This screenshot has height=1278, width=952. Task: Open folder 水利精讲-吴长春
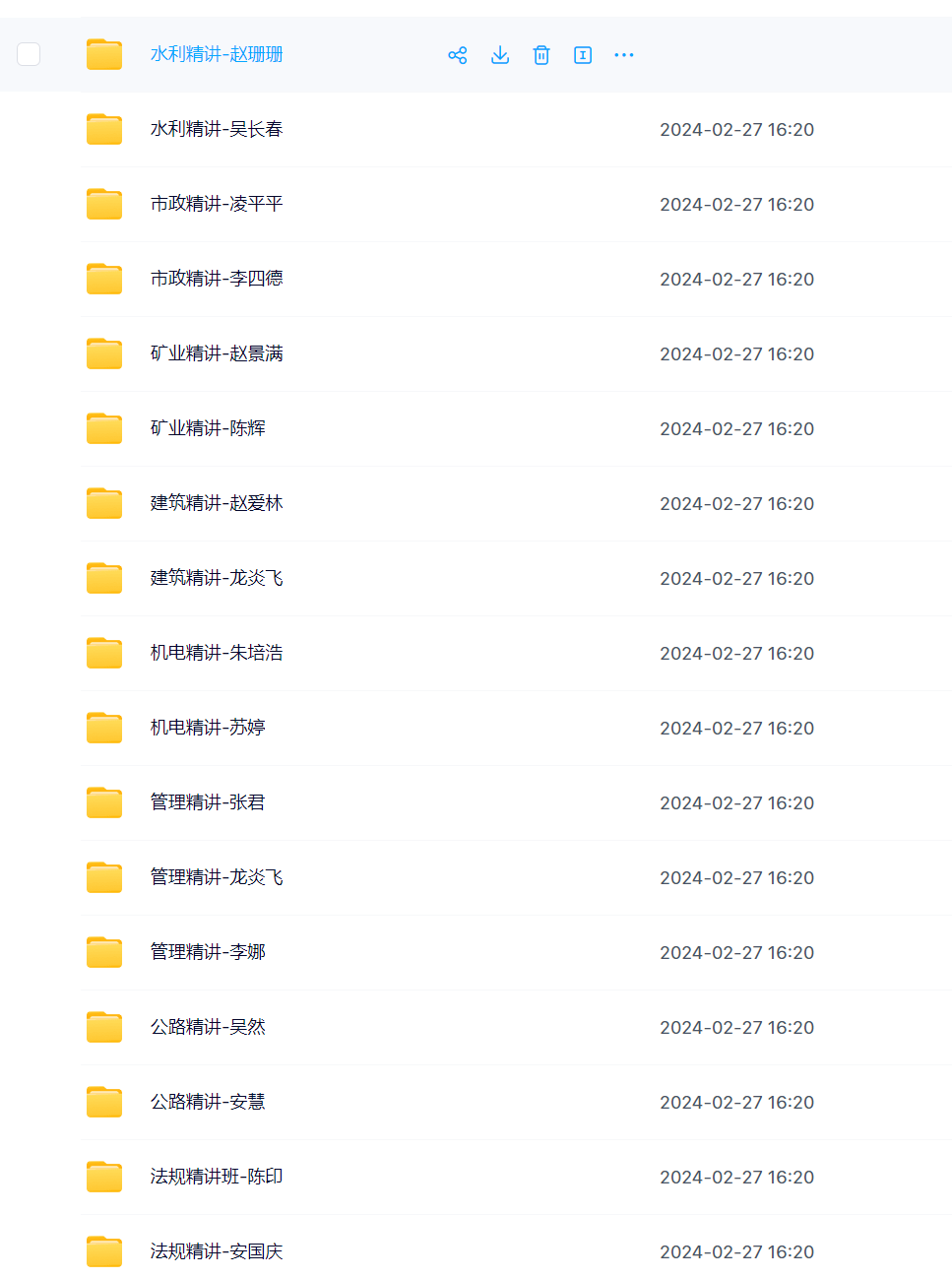click(217, 129)
